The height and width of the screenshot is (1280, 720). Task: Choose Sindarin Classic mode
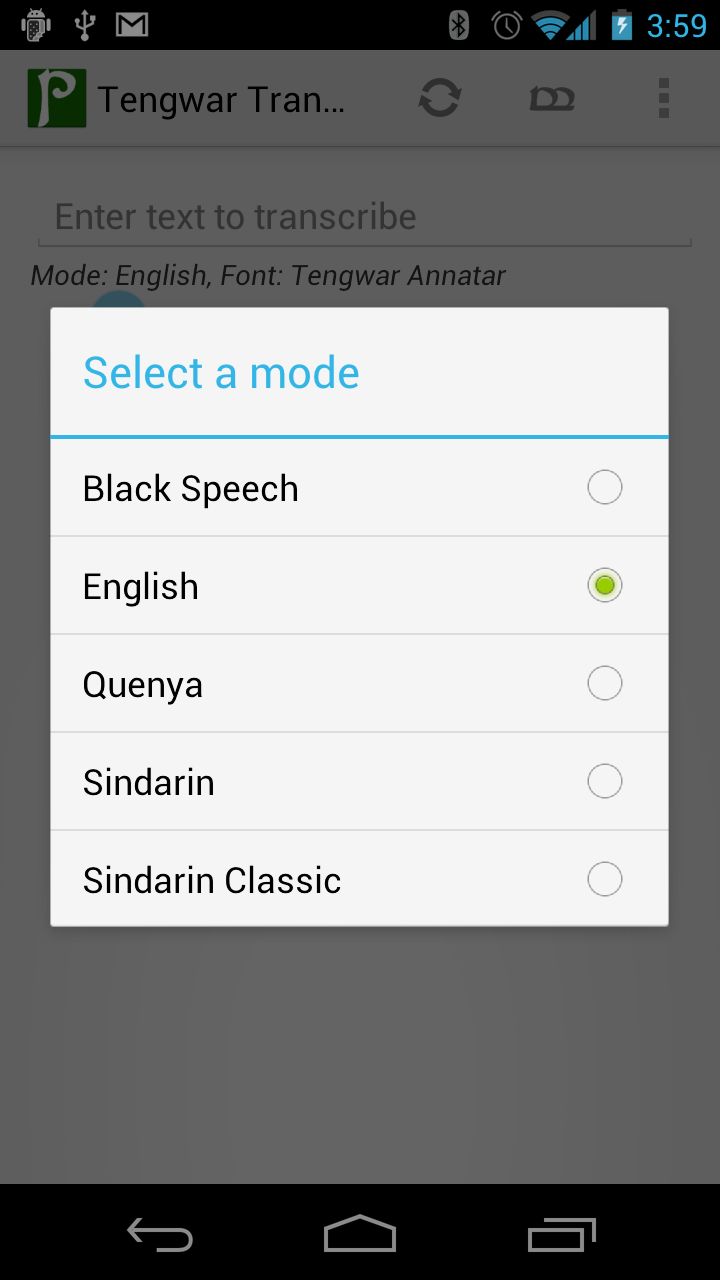click(359, 880)
